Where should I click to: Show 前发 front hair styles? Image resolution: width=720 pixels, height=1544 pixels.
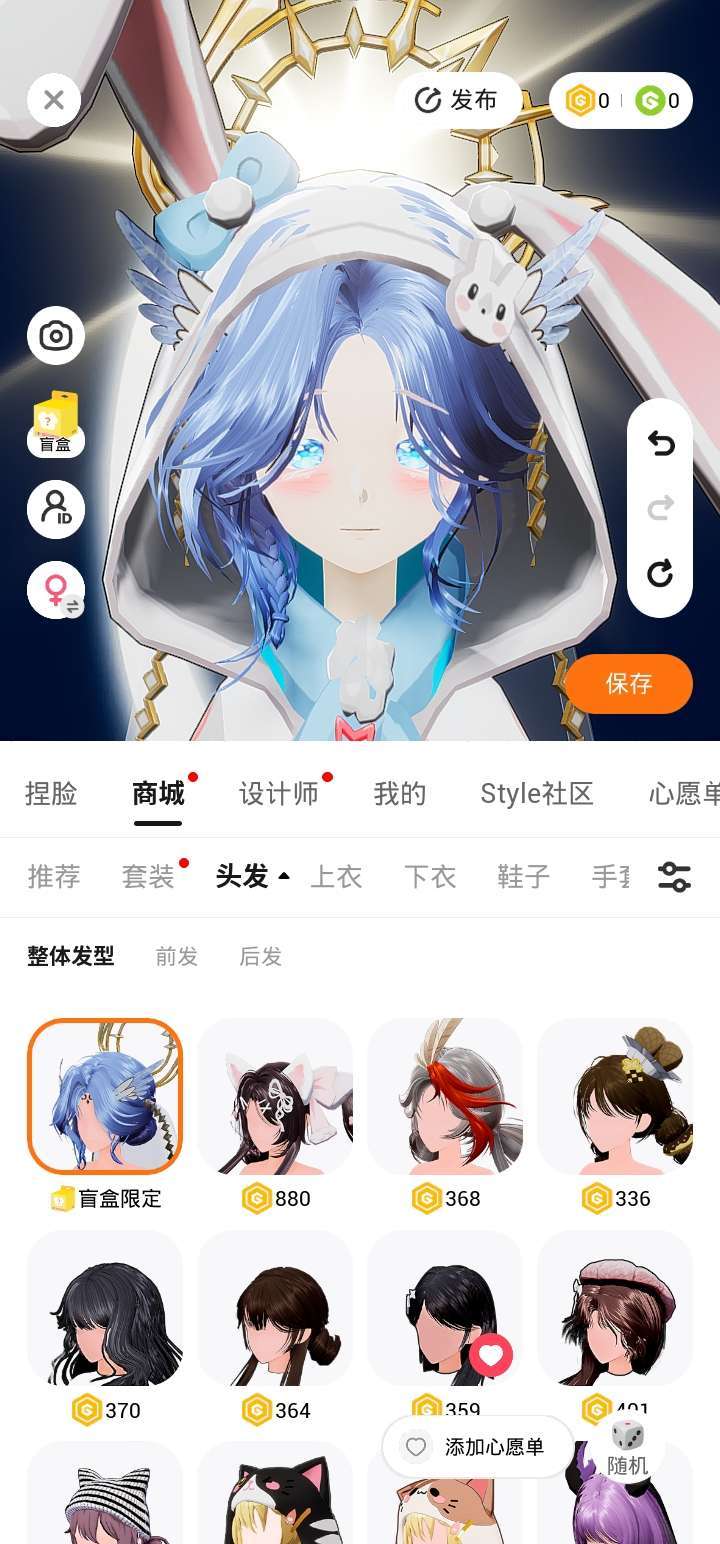point(177,957)
